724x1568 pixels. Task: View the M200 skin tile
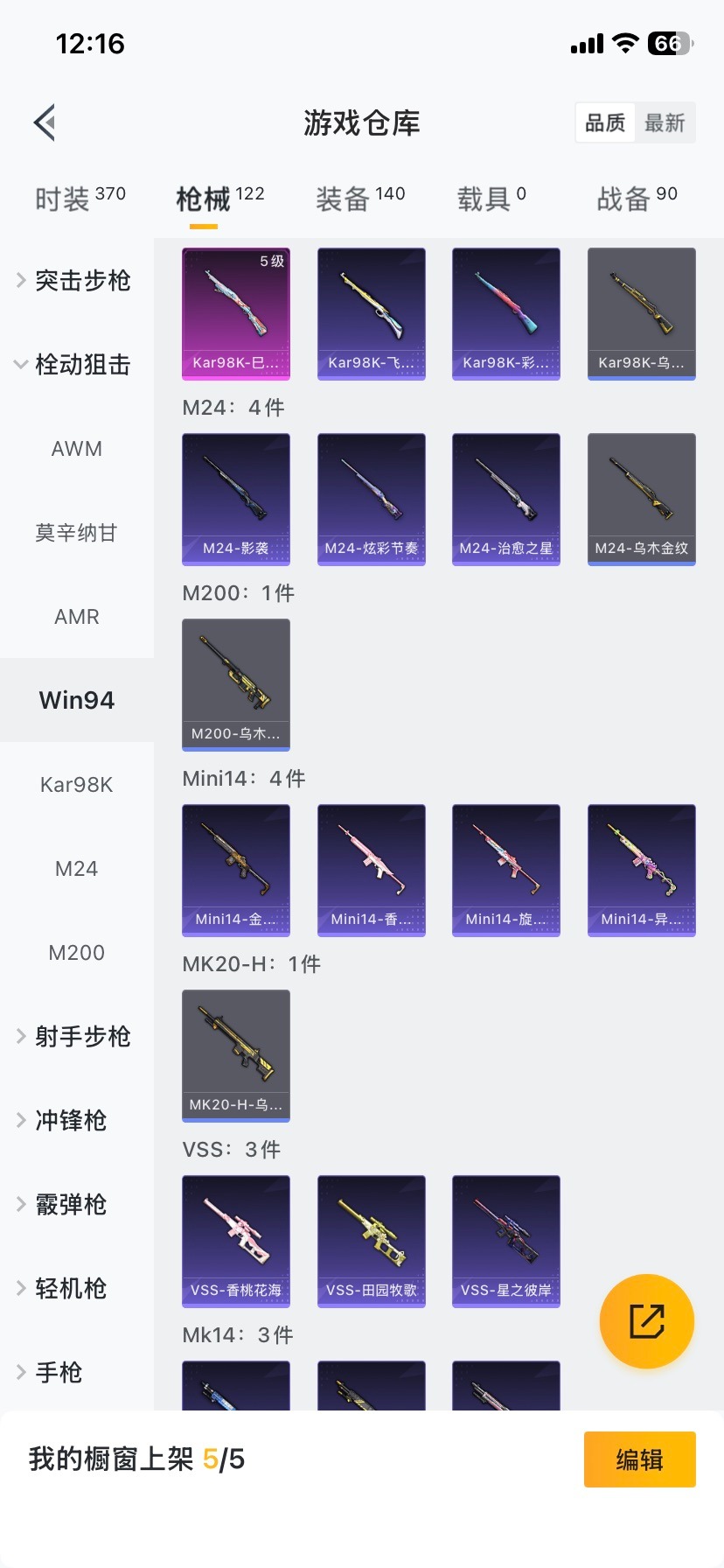[236, 684]
